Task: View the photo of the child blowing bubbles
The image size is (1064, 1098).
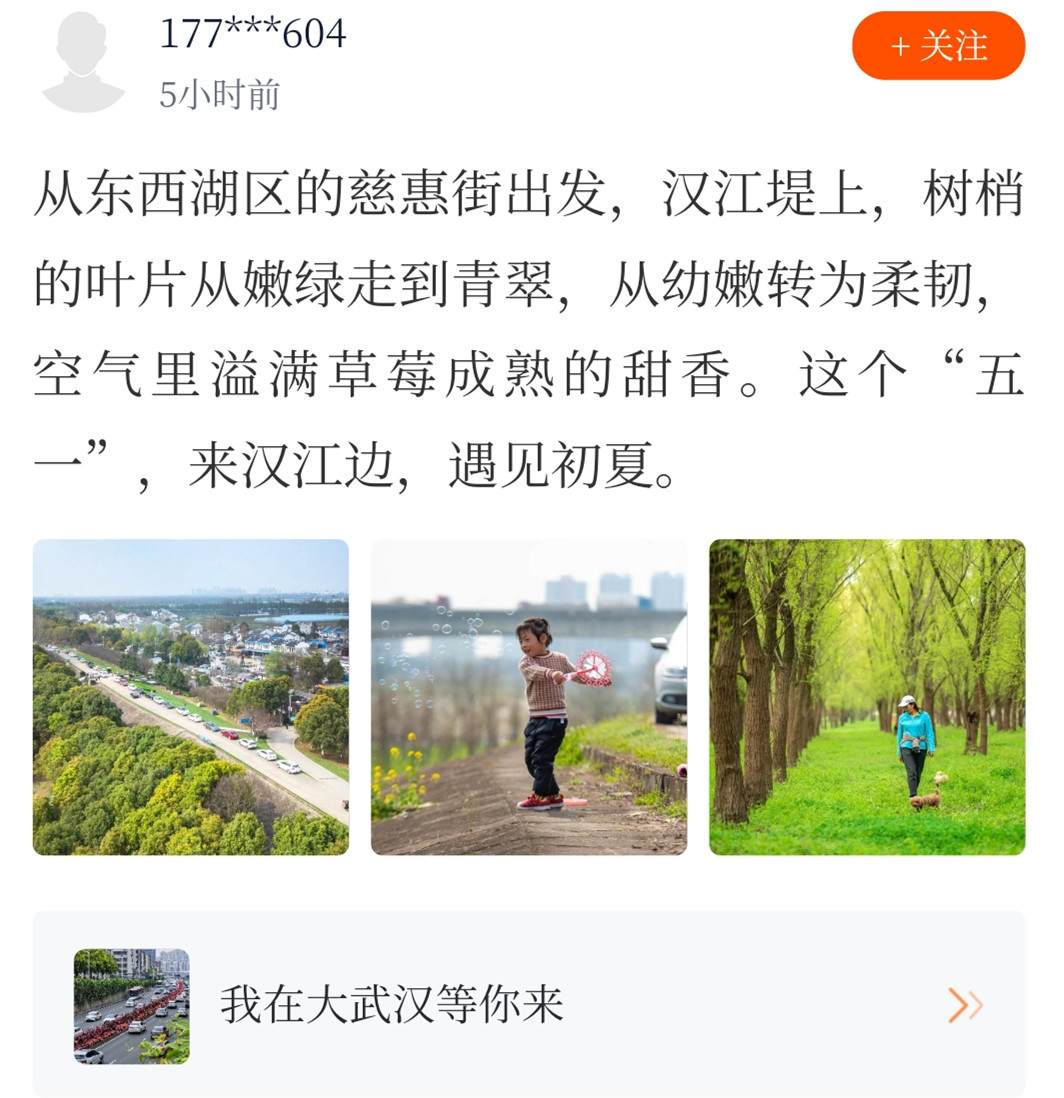Action: coord(528,697)
